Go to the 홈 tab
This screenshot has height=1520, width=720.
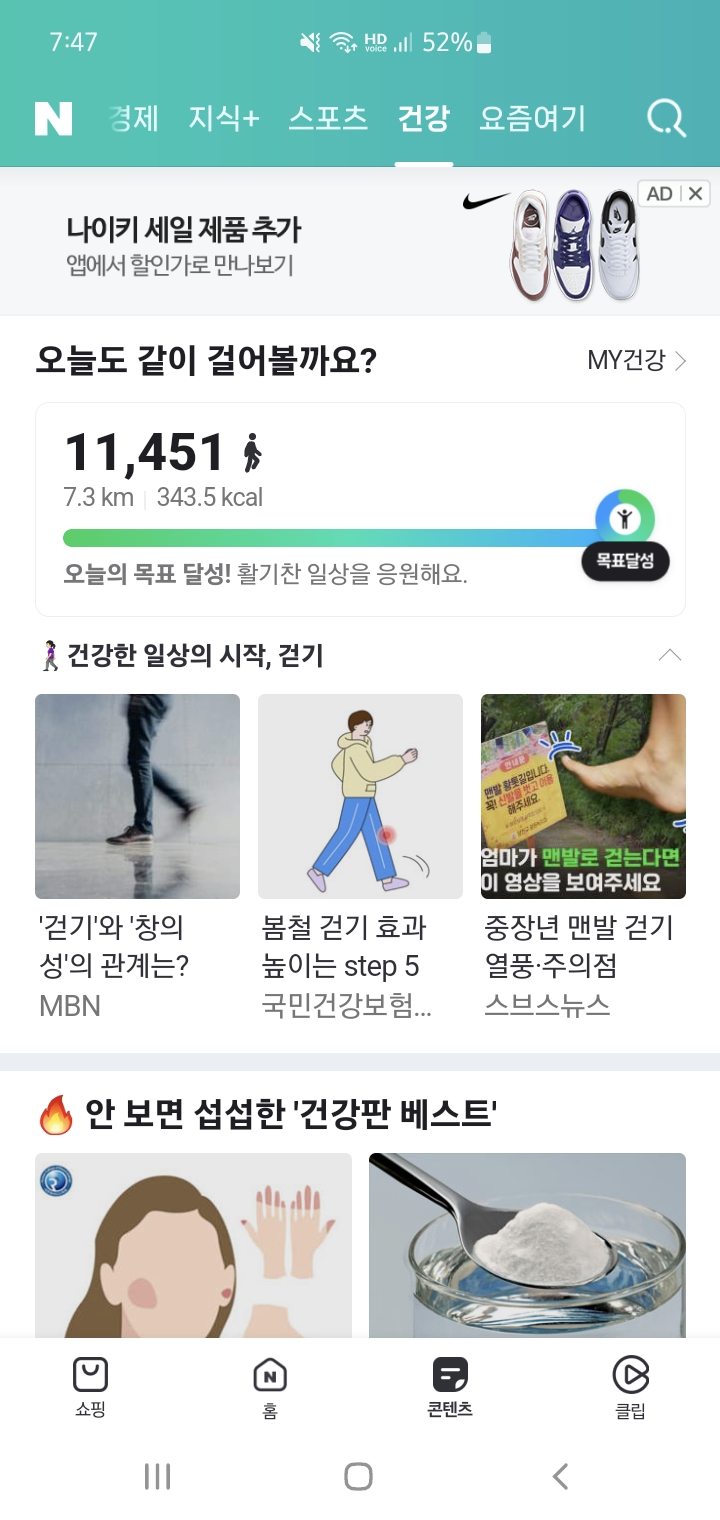[x=270, y=1387]
